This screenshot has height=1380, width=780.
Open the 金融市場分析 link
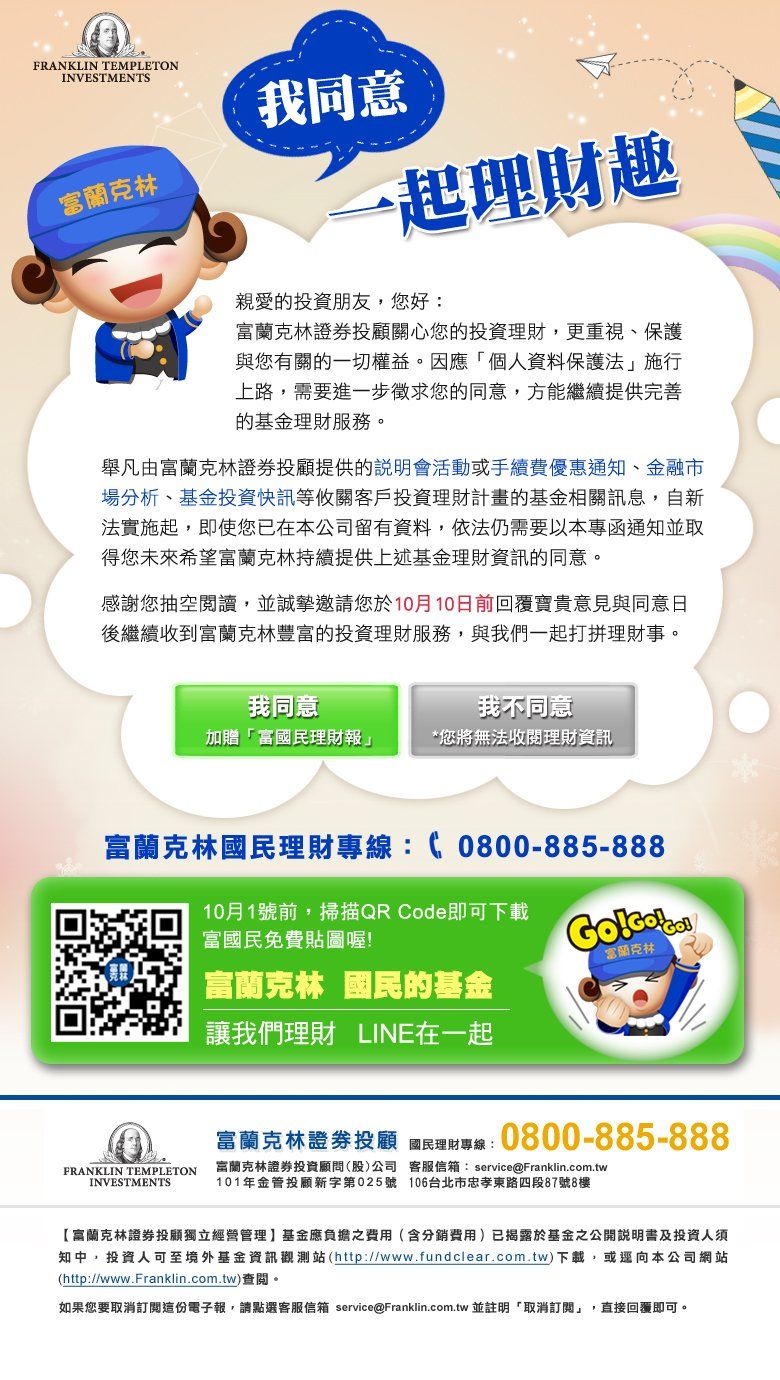(x=674, y=467)
